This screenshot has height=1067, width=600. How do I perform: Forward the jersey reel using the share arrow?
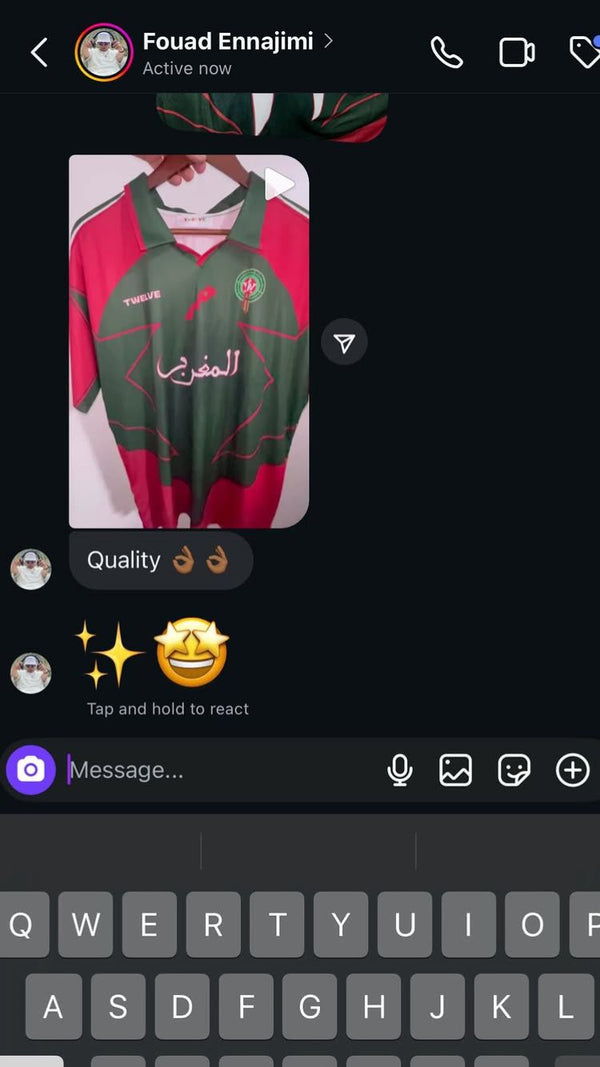point(344,343)
